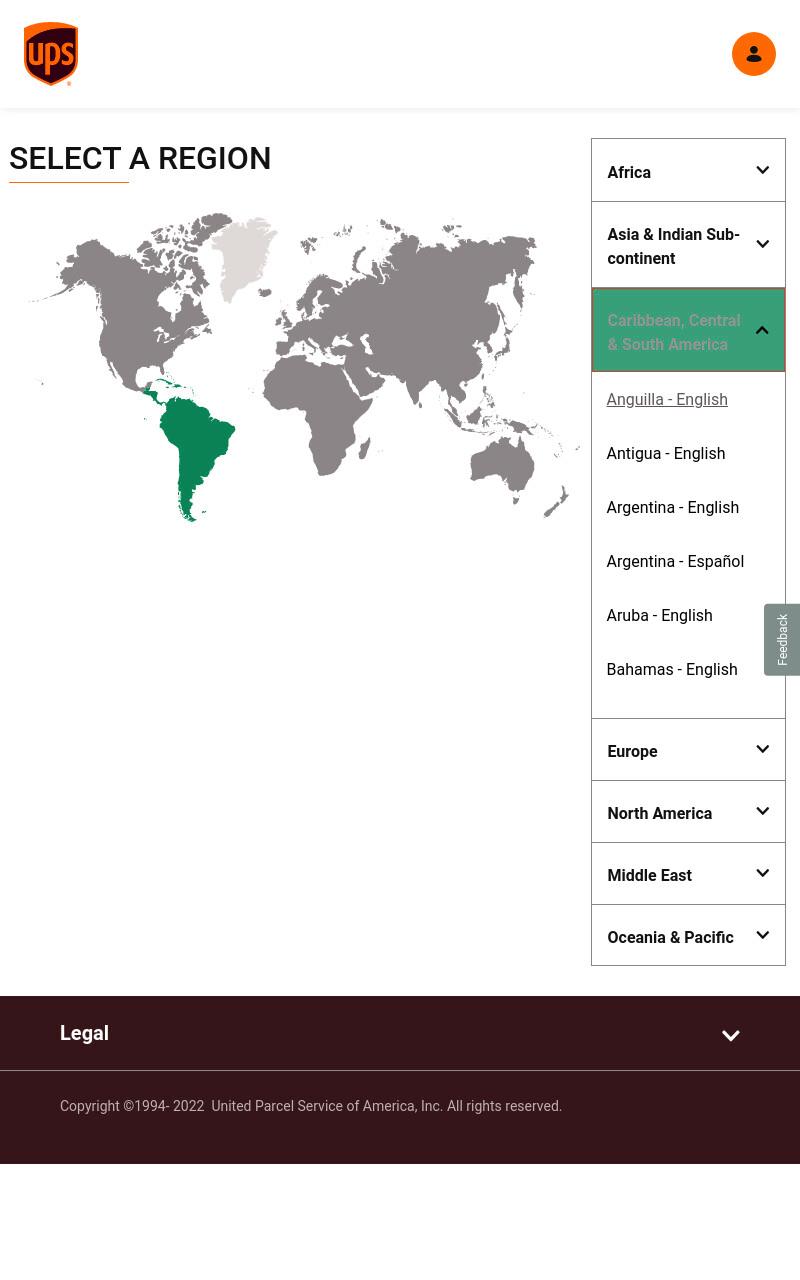Screen dimensions: 800x1280
Task: Select Bahamas - English
Action: (x=672, y=669)
